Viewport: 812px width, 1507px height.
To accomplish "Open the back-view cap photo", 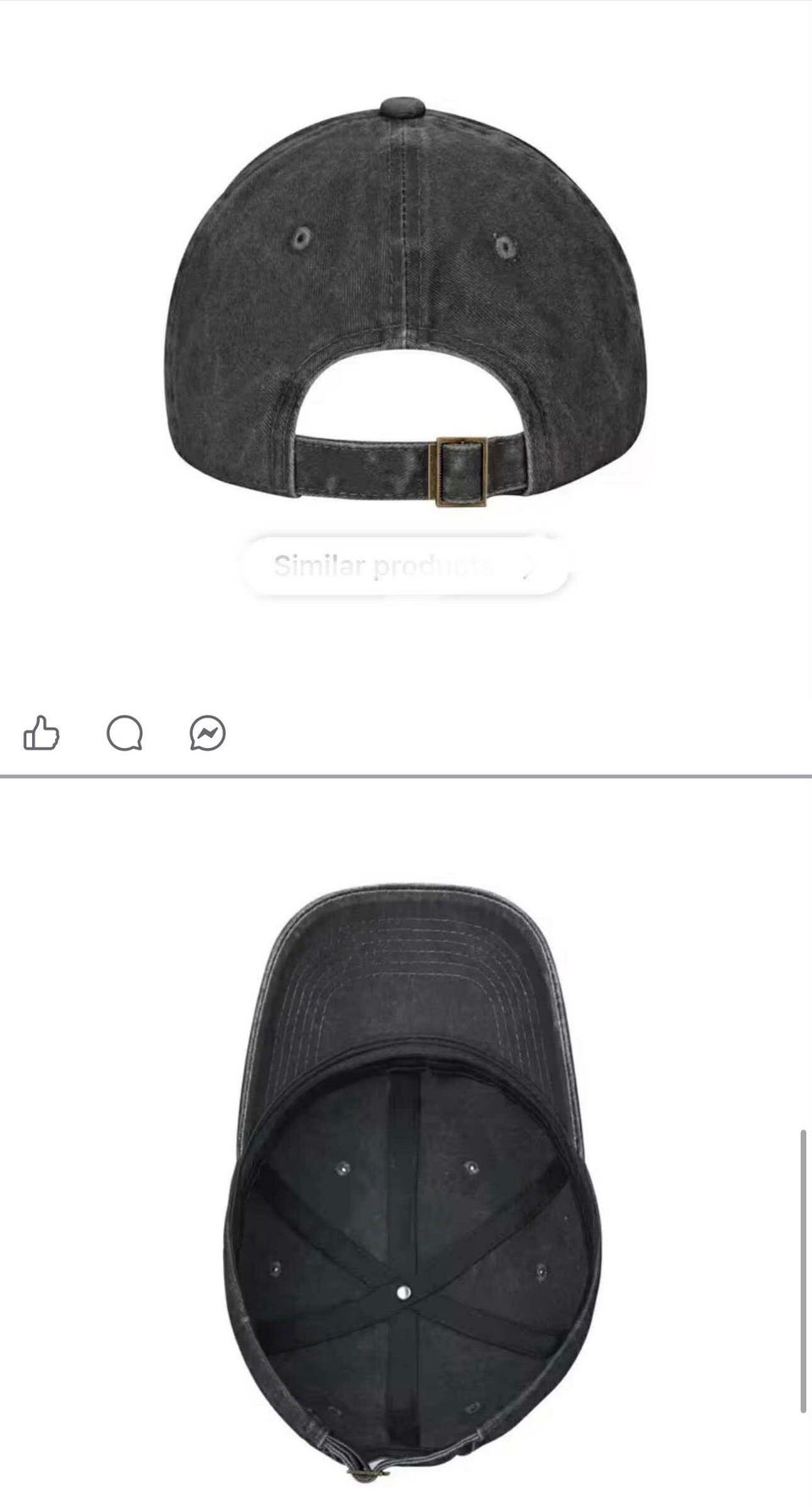I will (x=406, y=305).
